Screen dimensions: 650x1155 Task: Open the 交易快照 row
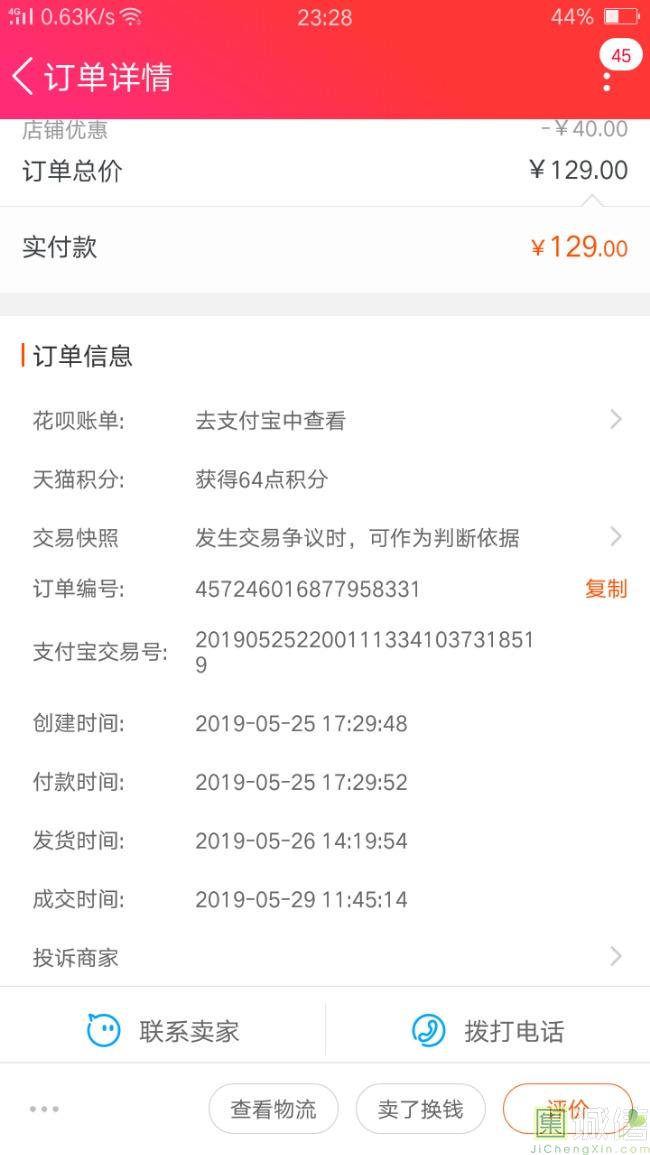click(325, 538)
